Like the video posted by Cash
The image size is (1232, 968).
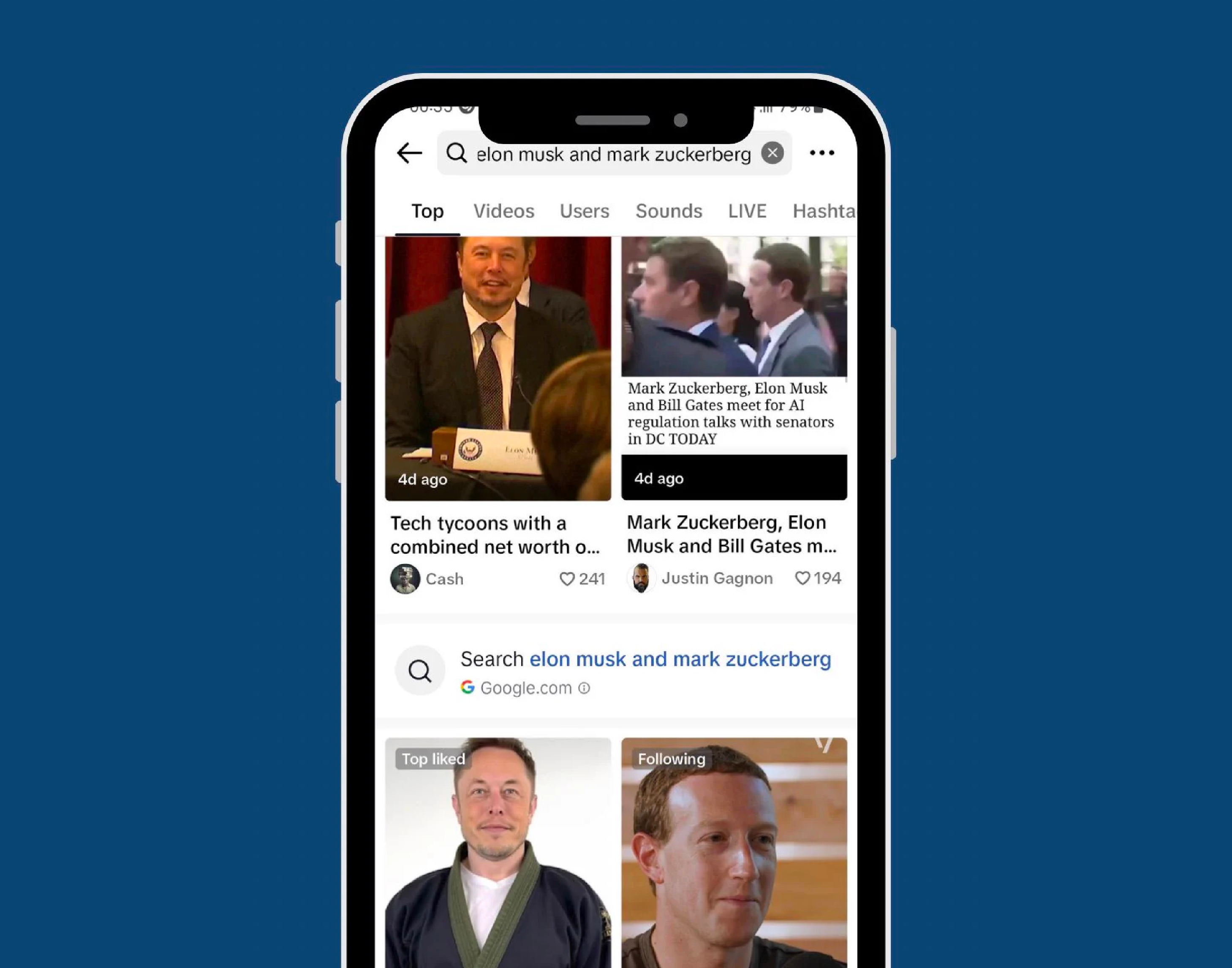(567, 579)
